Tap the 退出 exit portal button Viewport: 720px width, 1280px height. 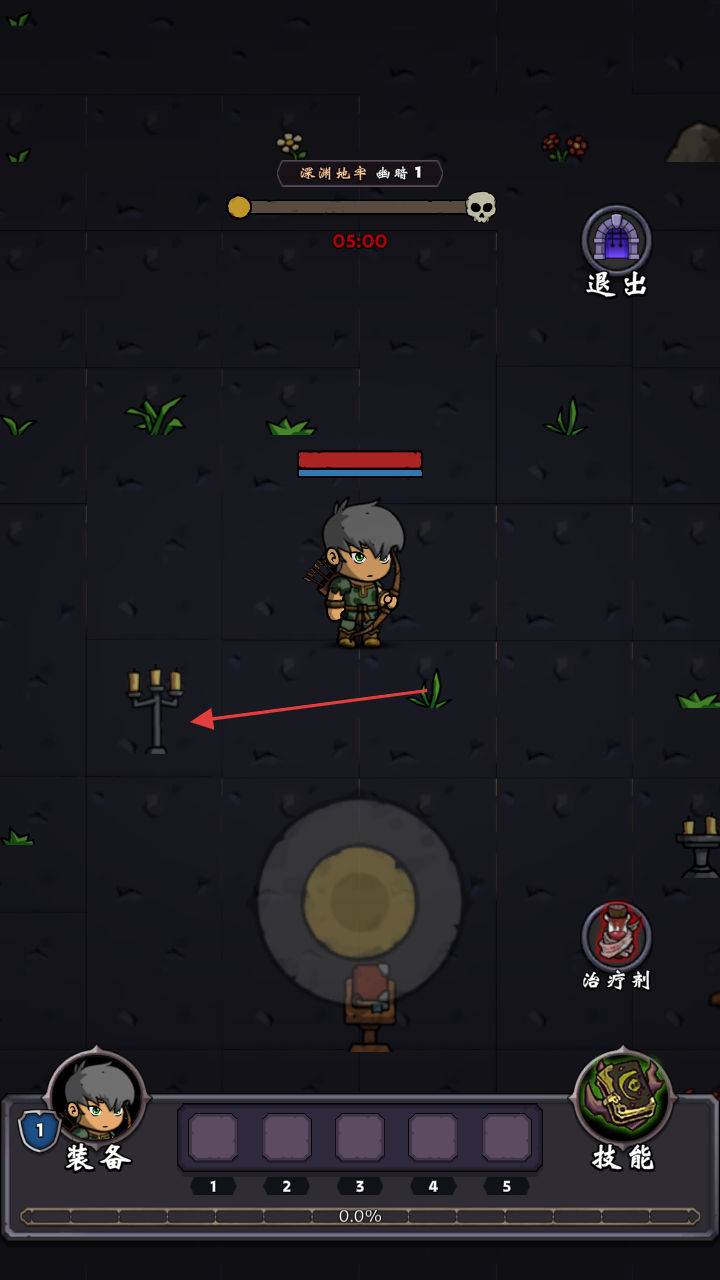pyautogui.click(x=616, y=241)
